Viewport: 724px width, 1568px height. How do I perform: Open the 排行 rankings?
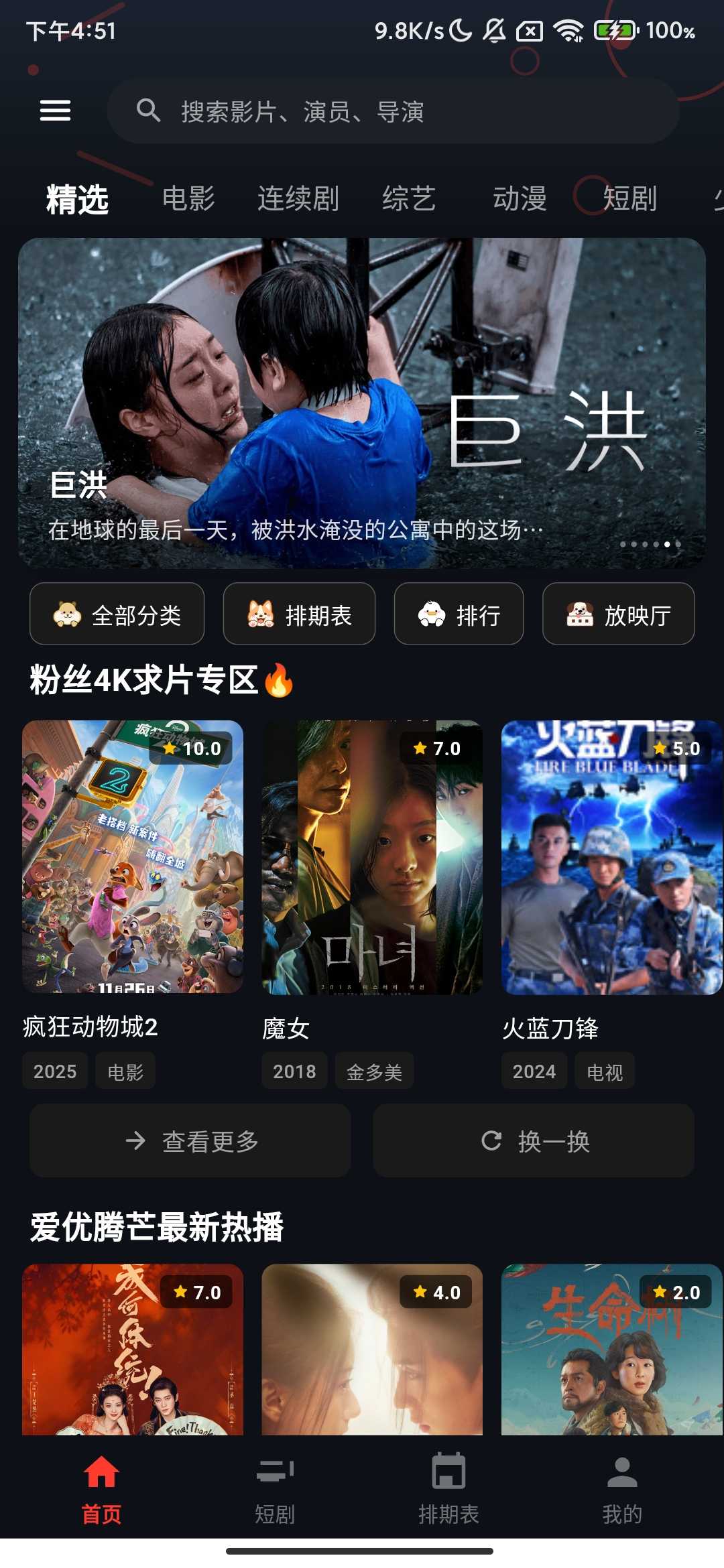click(459, 614)
